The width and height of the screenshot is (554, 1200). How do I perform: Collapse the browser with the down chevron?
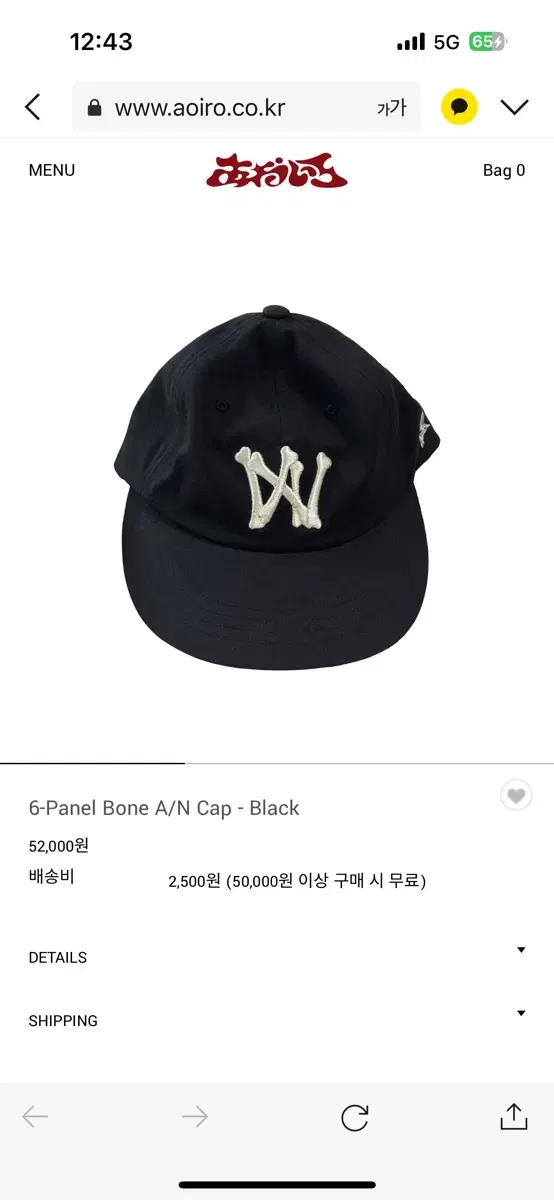(x=515, y=107)
